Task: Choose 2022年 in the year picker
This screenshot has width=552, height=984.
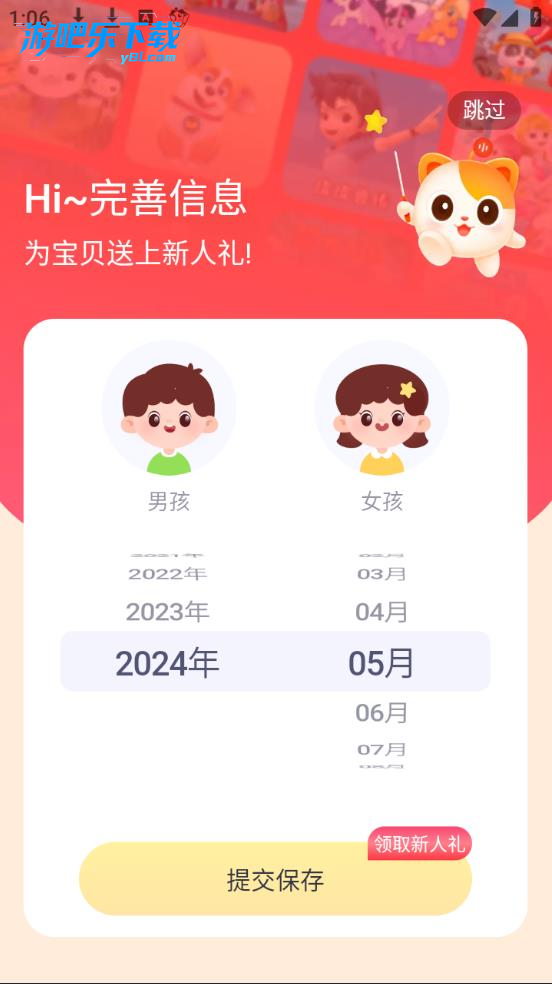Action: (167, 574)
